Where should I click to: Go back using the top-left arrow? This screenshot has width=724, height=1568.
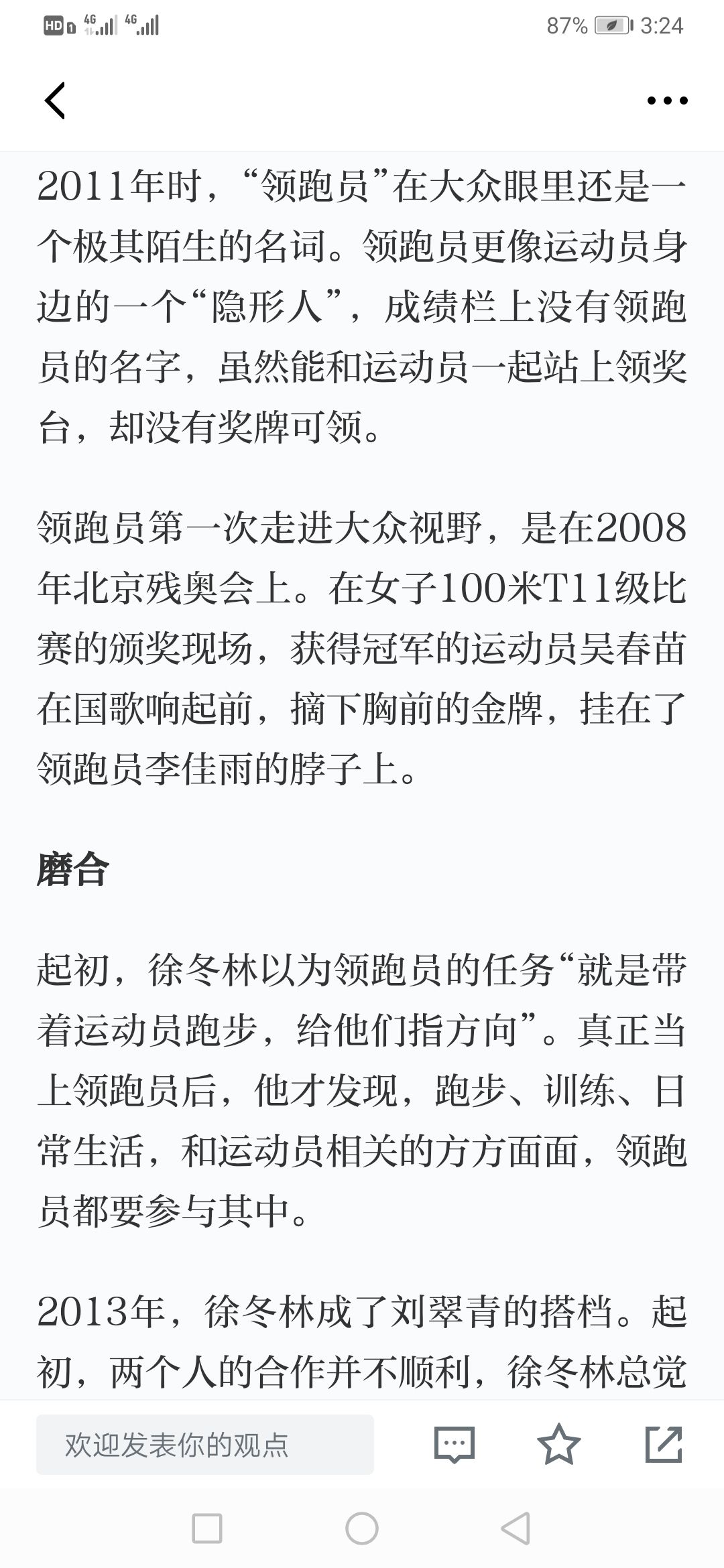pos(55,101)
